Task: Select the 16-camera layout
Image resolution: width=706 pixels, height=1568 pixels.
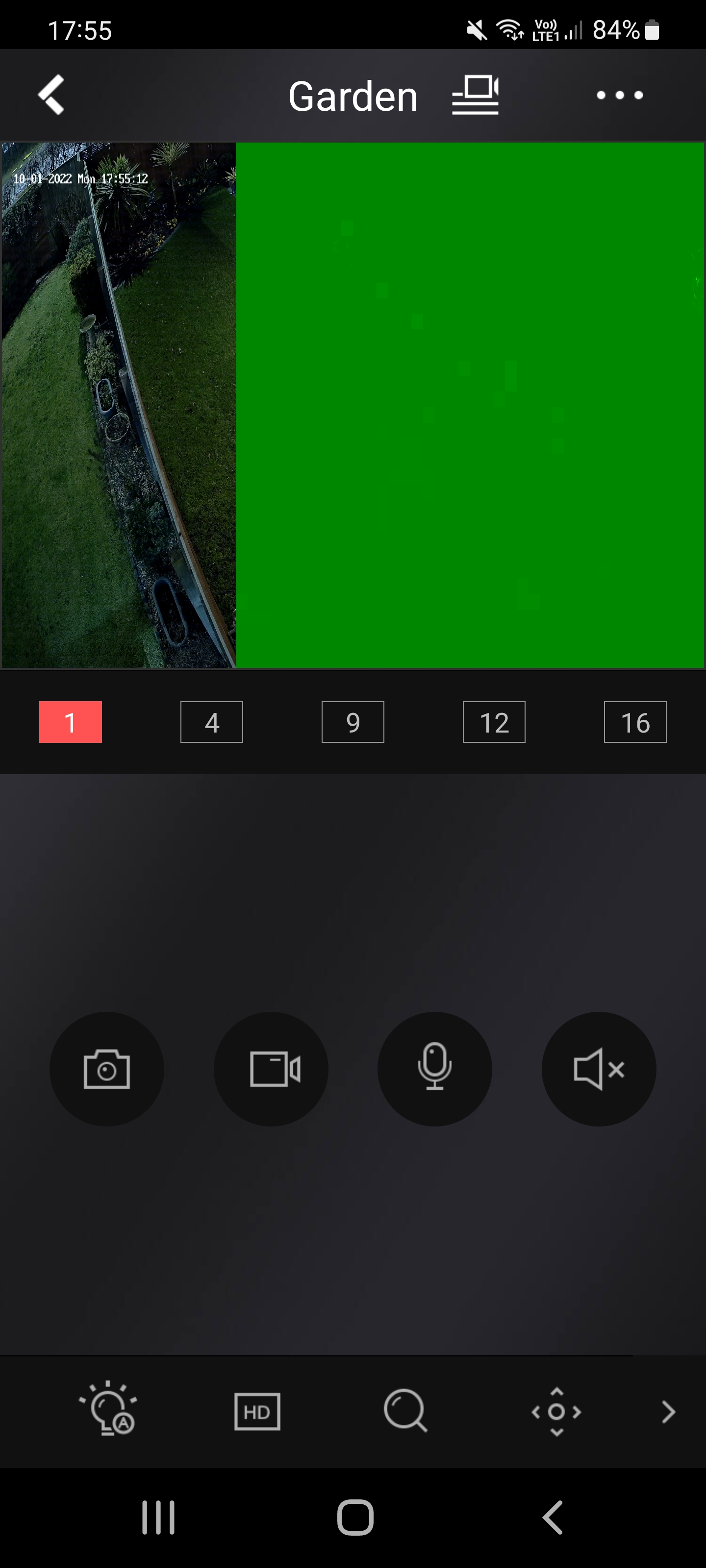Action: [x=635, y=722]
